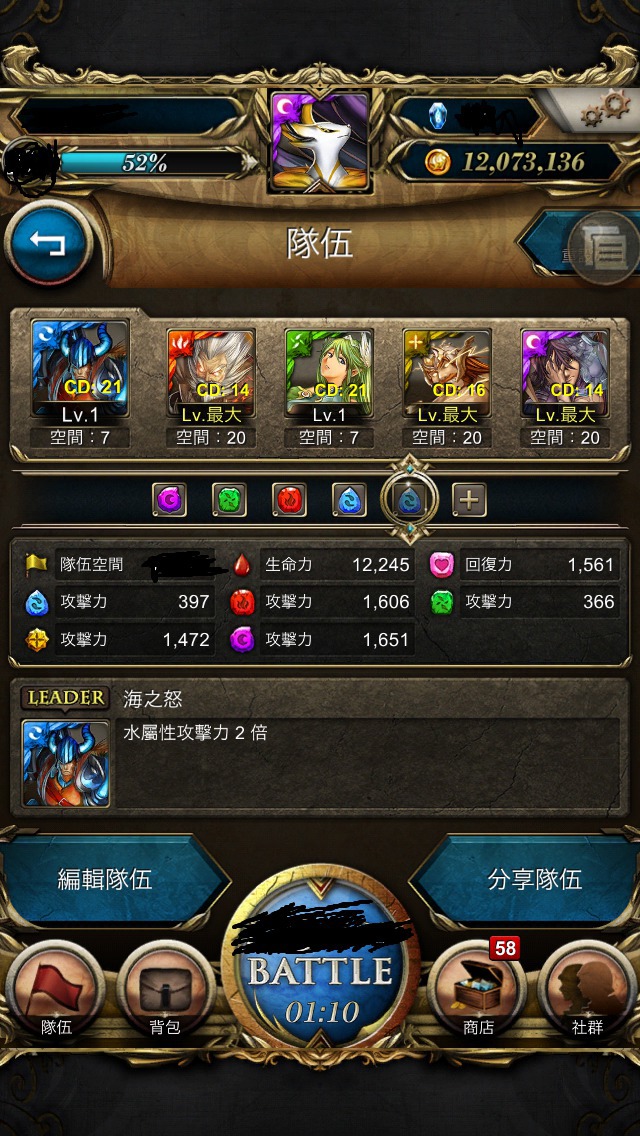Open the 社群 community tab

coord(587,991)
